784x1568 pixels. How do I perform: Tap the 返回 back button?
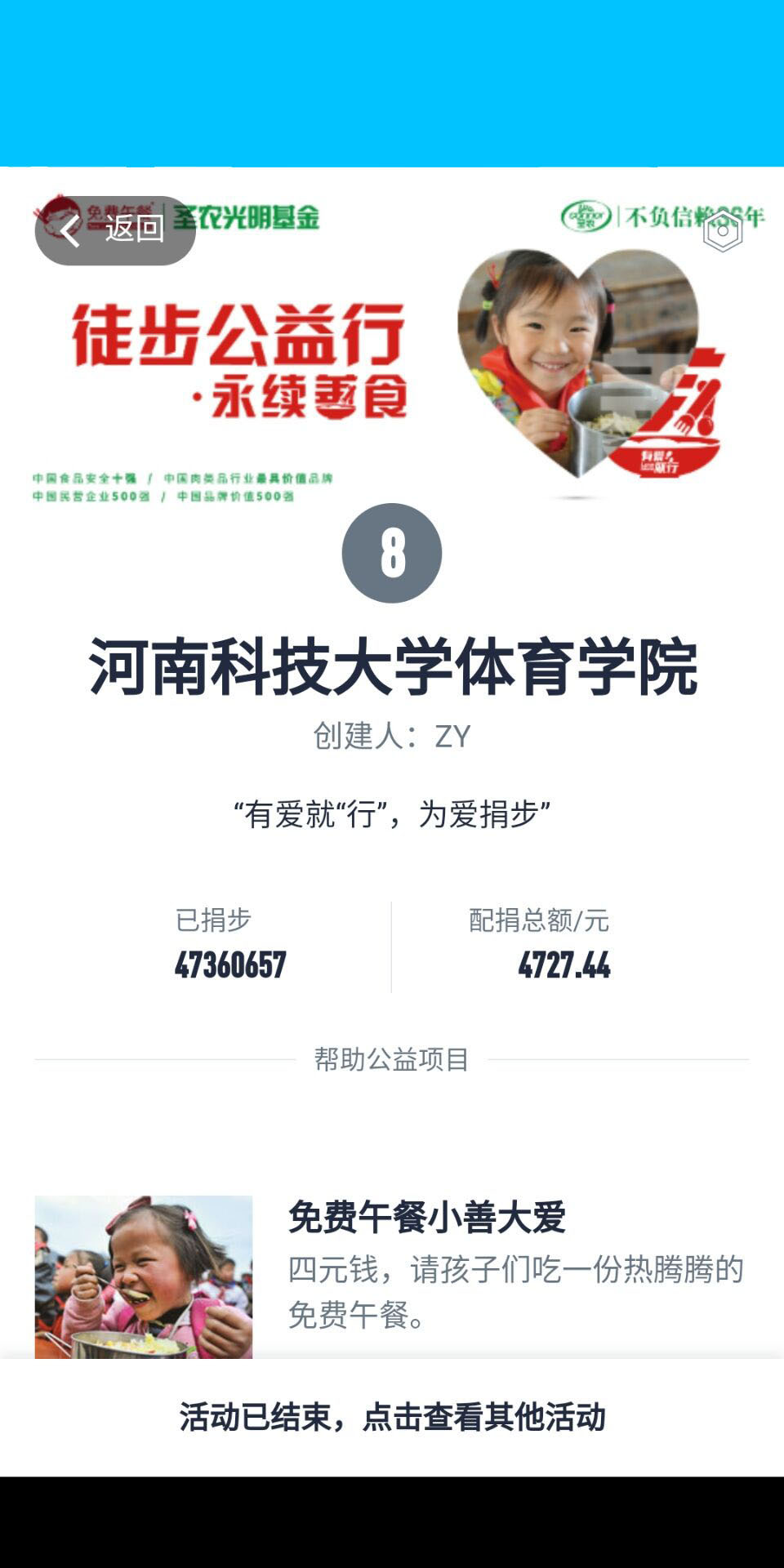[x=114, y=230]
